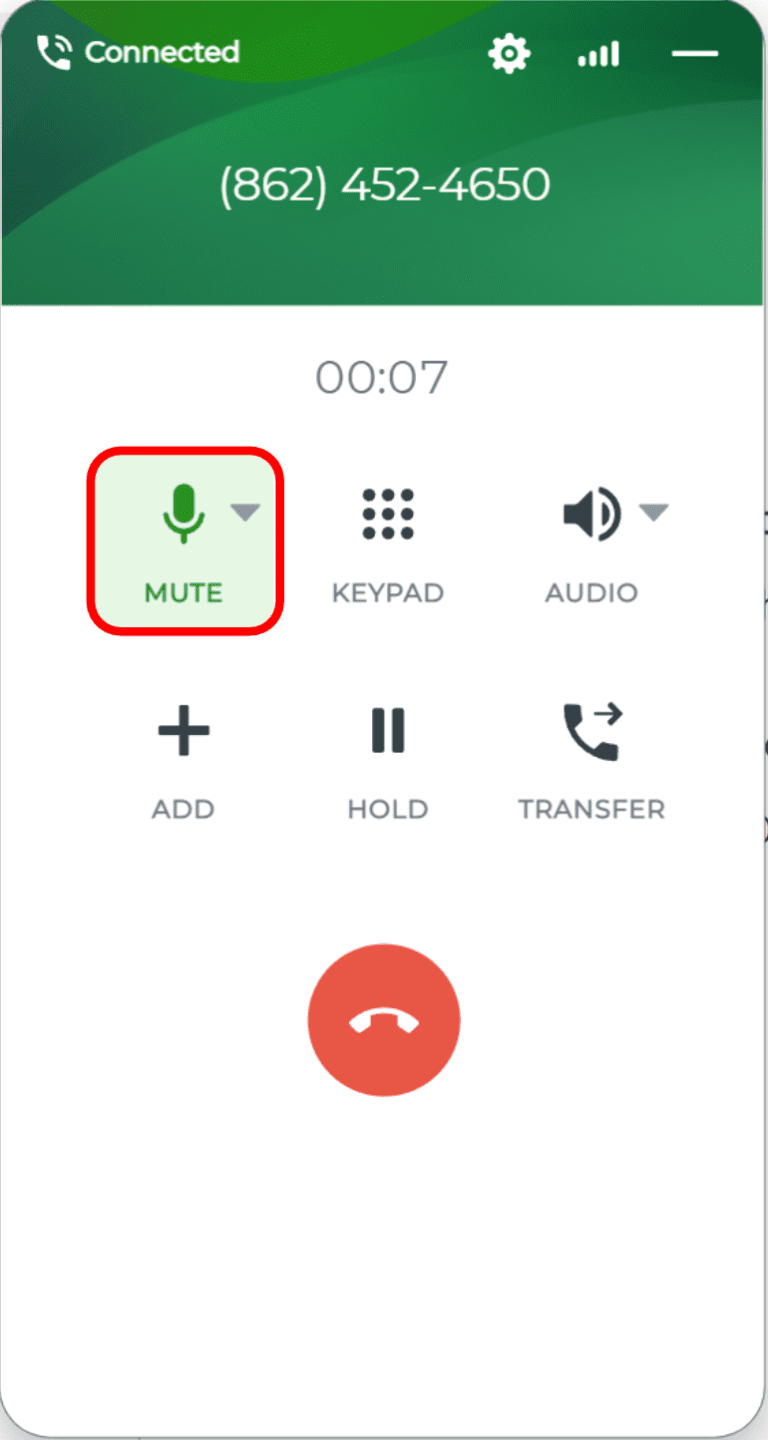Click the Connected status text
This screenshot has height=1440, width=768.
(x=162, y=52)
